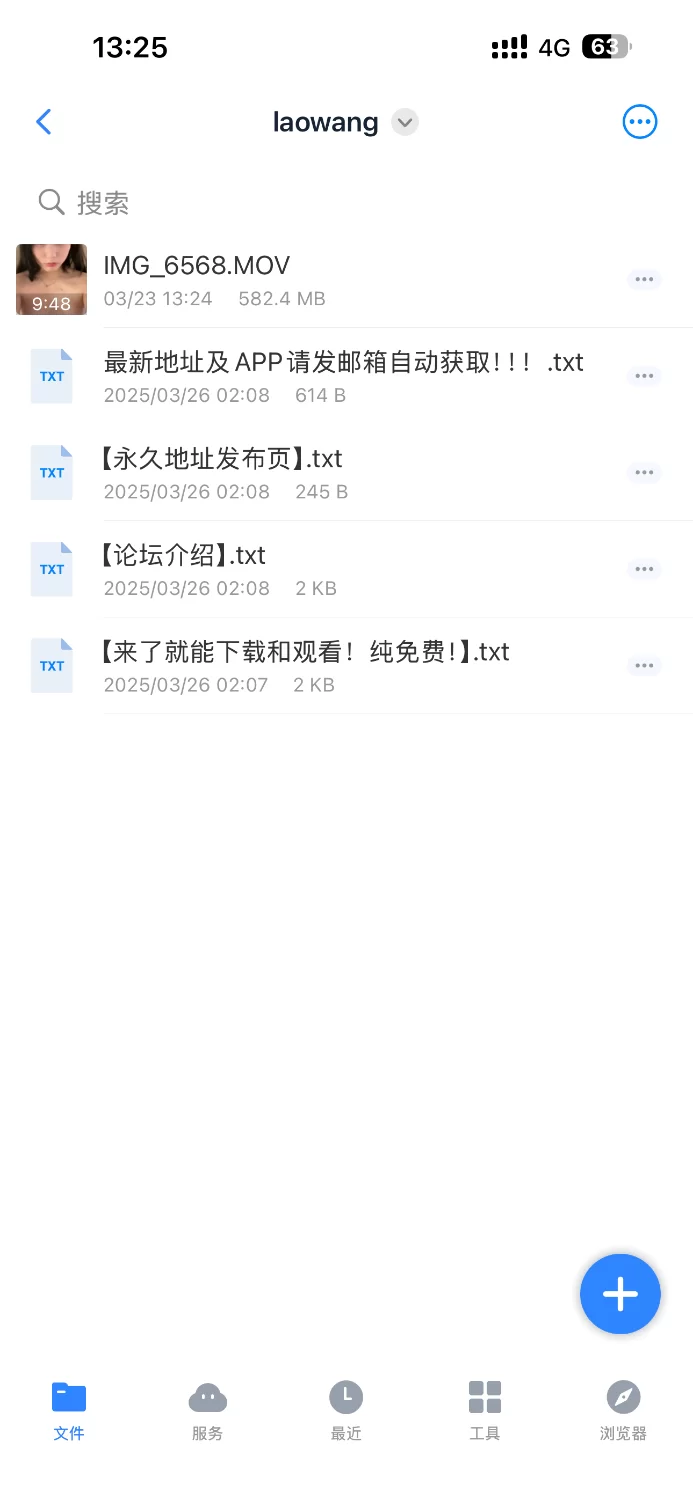The height and width of the screenshot is (1500, 693).
Task: Go to the 工具 tab
Action: coord(485,1410)
